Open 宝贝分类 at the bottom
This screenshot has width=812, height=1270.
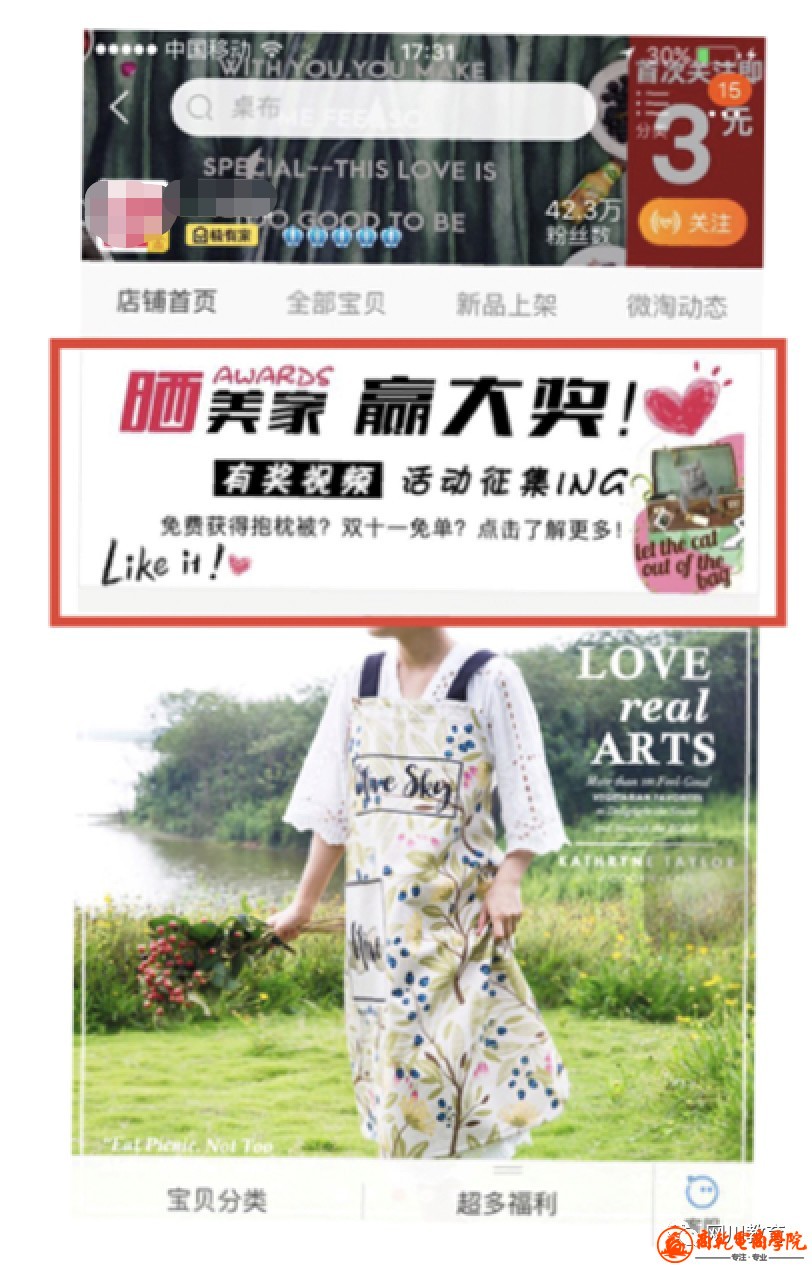217,1200
